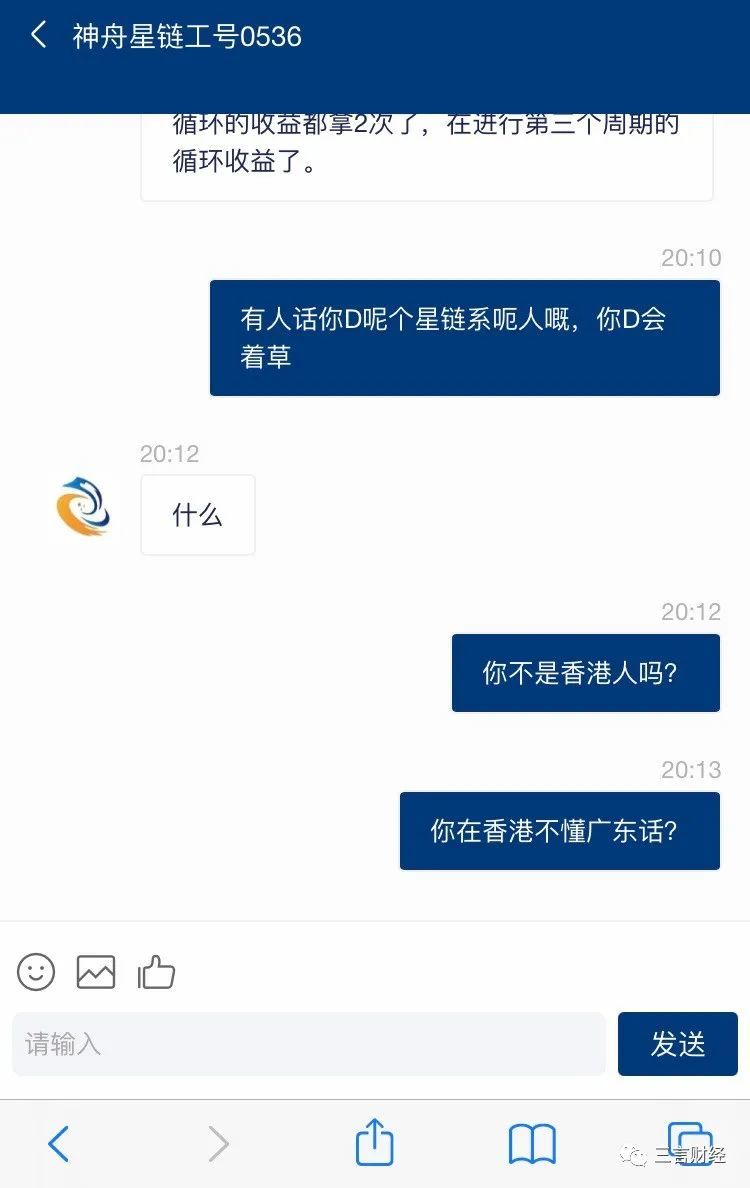The image size is (750, 1188).
Task: Open browser bookmarks
Action: [532, 1143]
